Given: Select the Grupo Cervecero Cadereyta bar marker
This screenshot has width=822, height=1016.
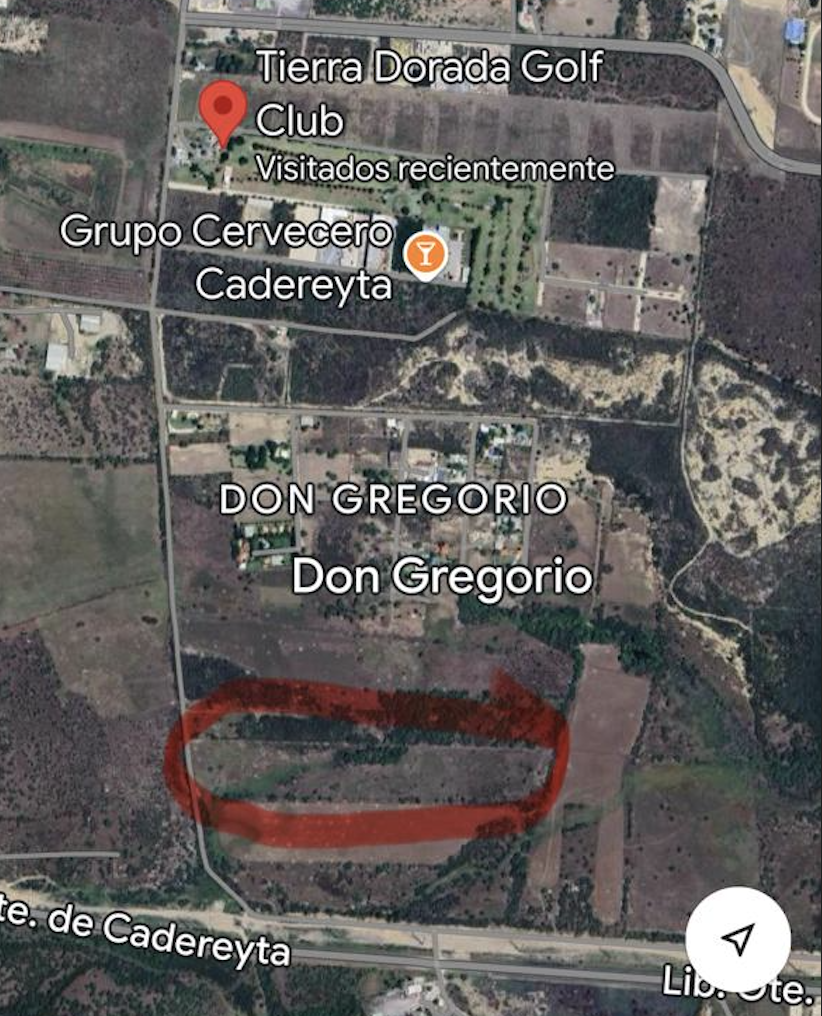Looking at the screenshot, I should pyautogui.click(x=426, y=254).
